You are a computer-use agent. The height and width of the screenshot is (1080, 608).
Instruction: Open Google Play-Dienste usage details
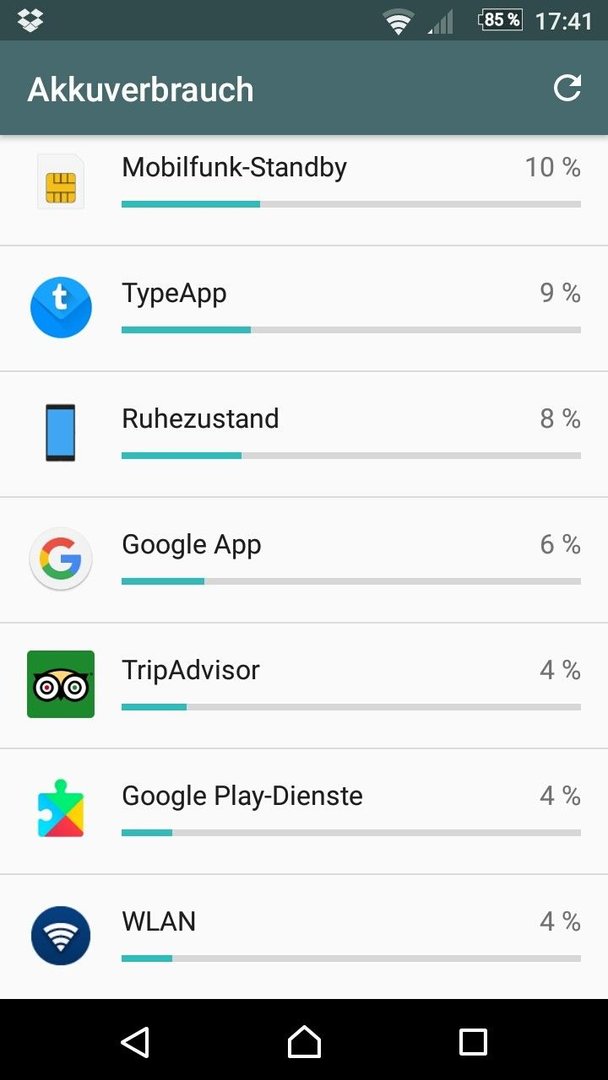pos(304,811)
